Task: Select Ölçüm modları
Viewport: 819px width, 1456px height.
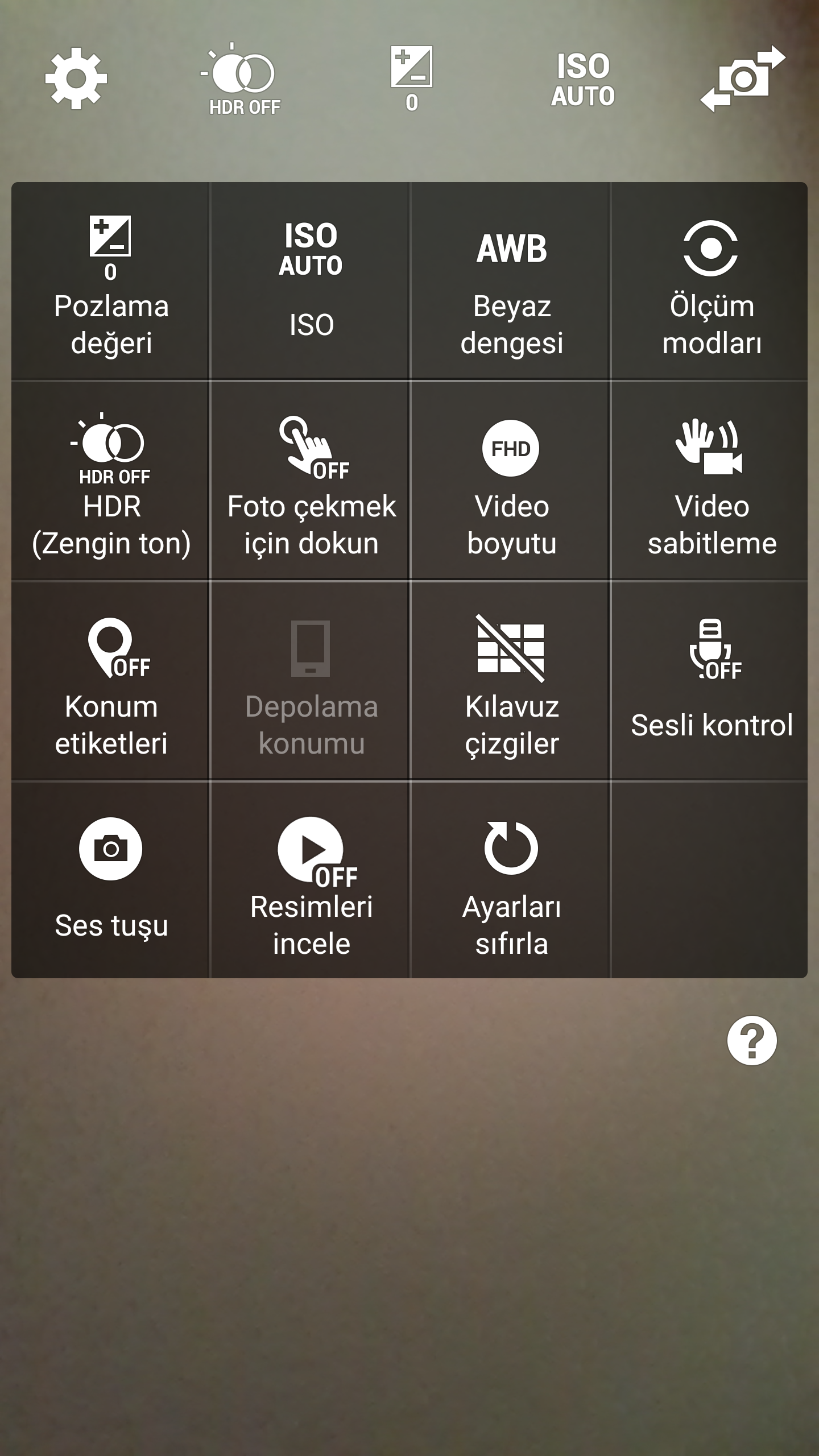Action: click(711, 281)
